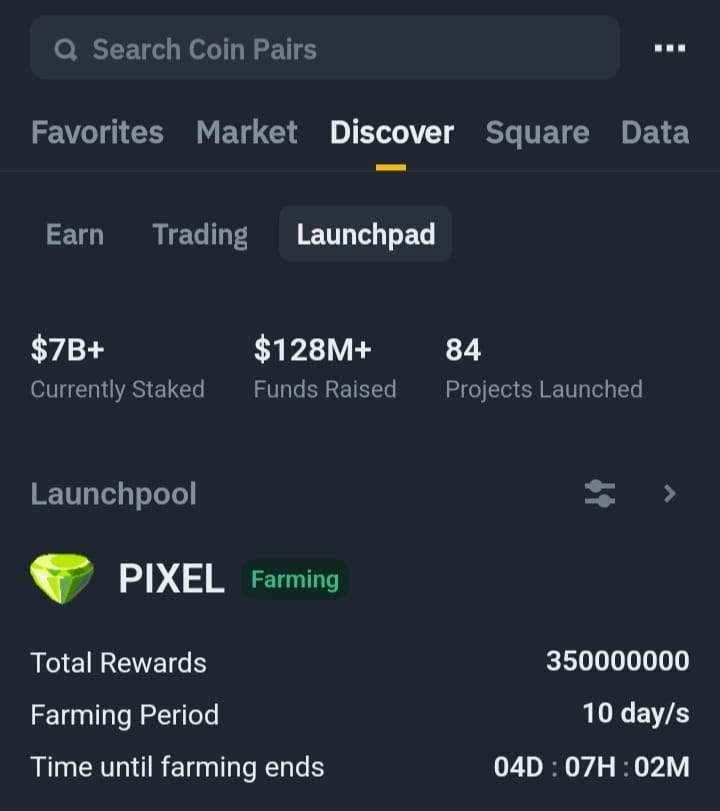Click the sliders icon beside Launchpool

(x=599, y=493)
